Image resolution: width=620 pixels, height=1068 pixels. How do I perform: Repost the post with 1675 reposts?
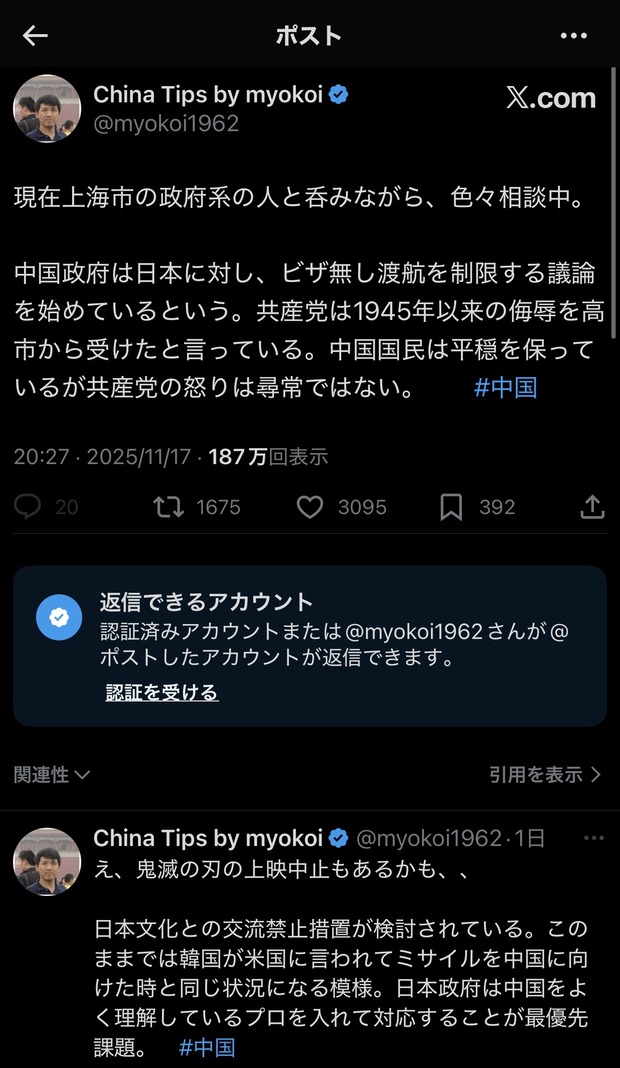pyautogui.click(x=169, y=507)
